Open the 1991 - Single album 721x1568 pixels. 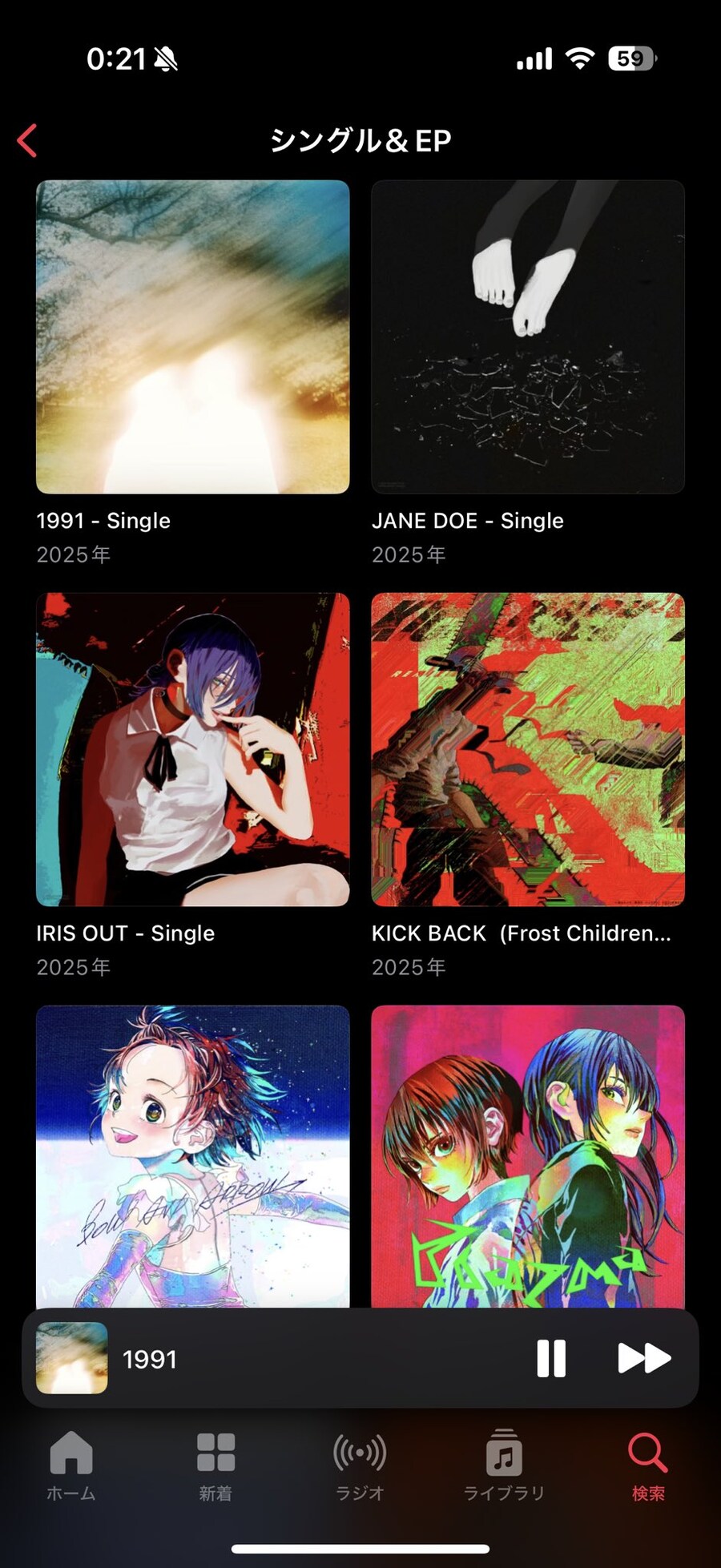[192, 337]
